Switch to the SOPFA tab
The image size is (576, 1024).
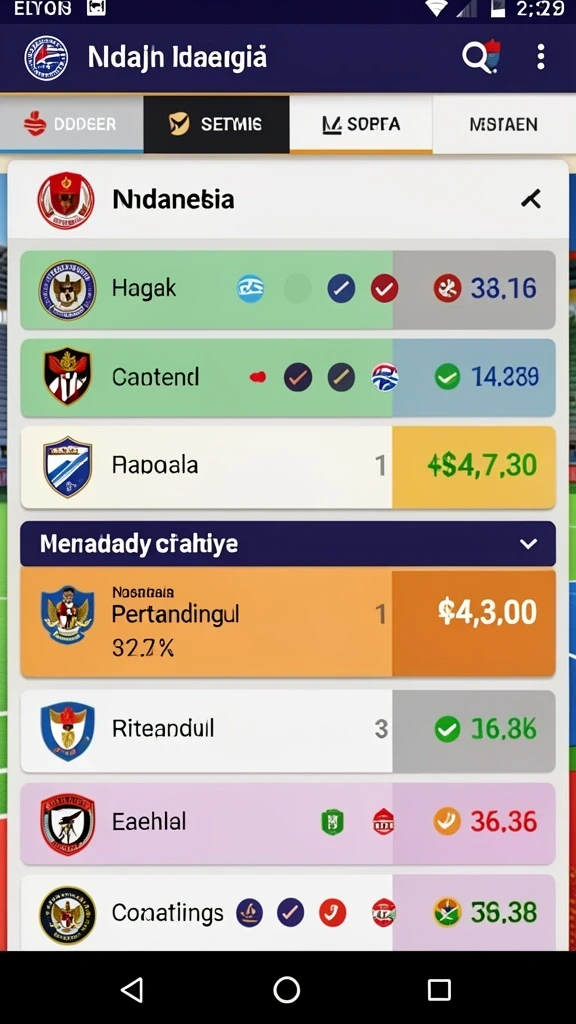point(360,124)
